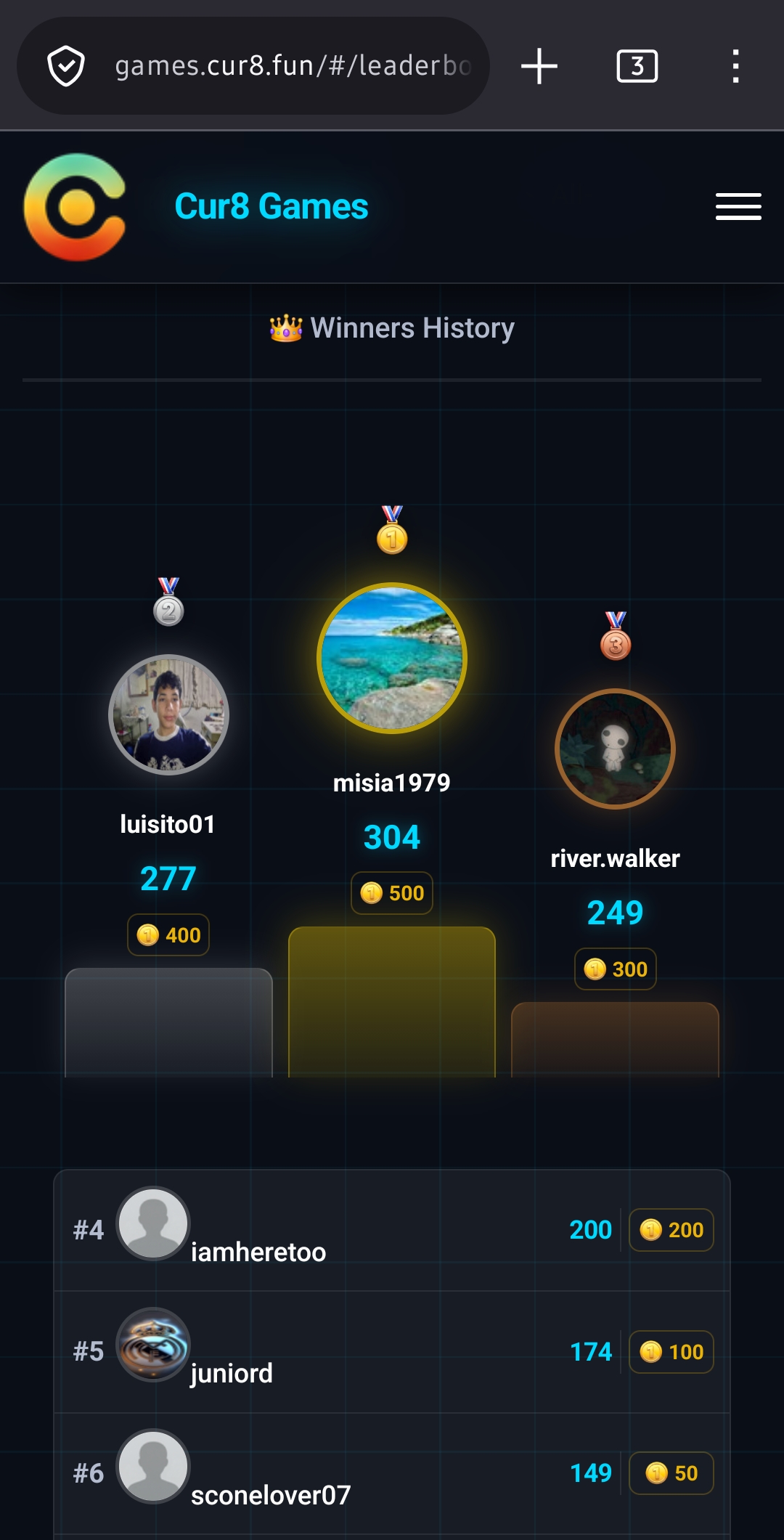The image size is (784, 1540).
Task: Select the iamheretoo leaderboard row
Action: click(x=392, y=1230)
